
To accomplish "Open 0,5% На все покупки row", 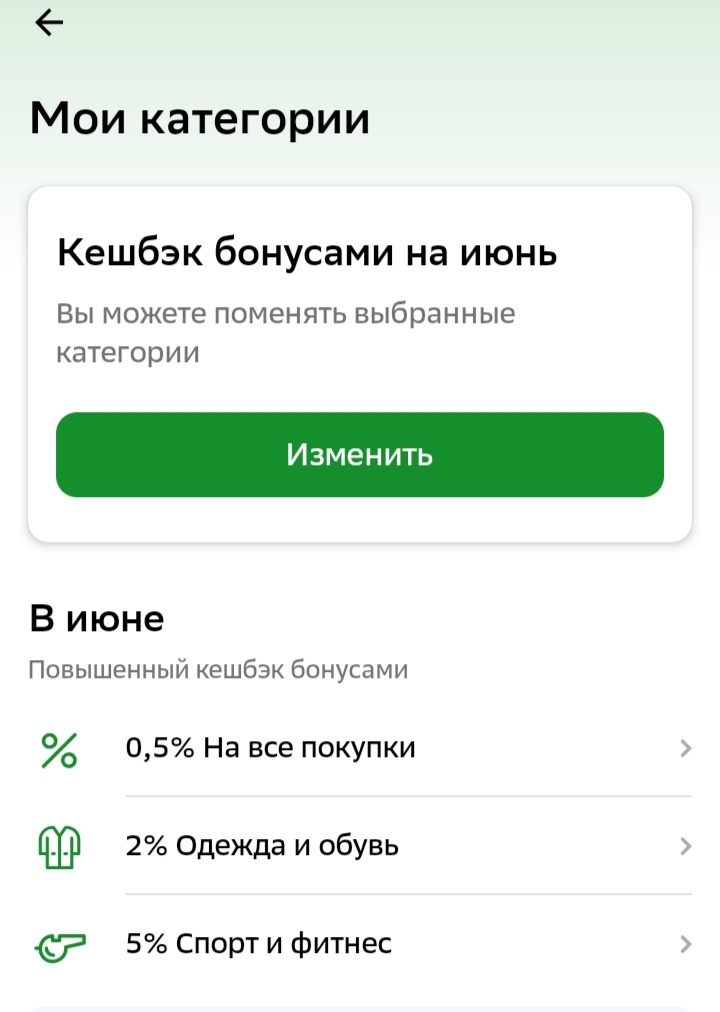I will pyautogui.click(x=360, y=748).
